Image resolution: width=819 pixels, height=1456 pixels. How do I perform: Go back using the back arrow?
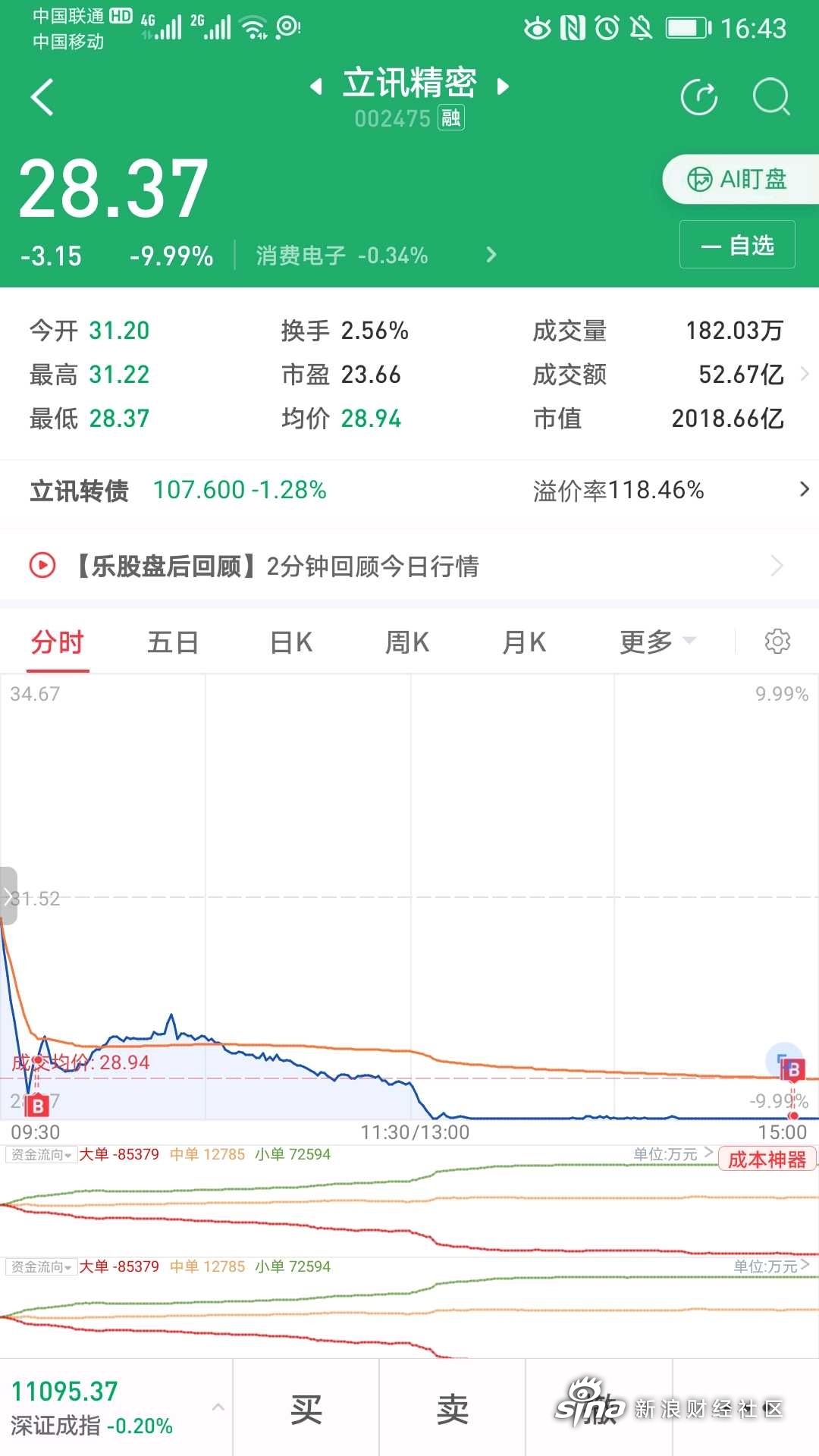pos(42,97)
